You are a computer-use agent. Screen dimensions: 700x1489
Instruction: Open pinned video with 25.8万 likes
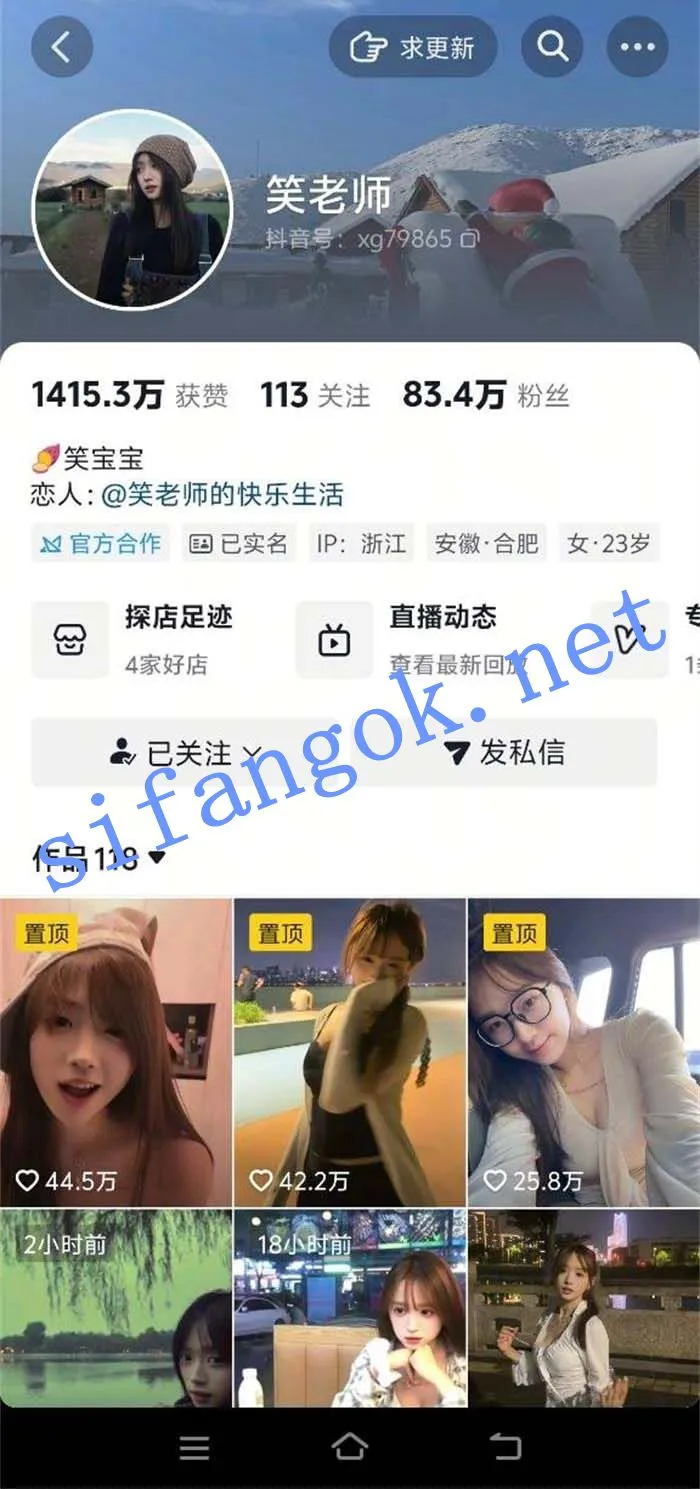click(x=584, y=1052)
